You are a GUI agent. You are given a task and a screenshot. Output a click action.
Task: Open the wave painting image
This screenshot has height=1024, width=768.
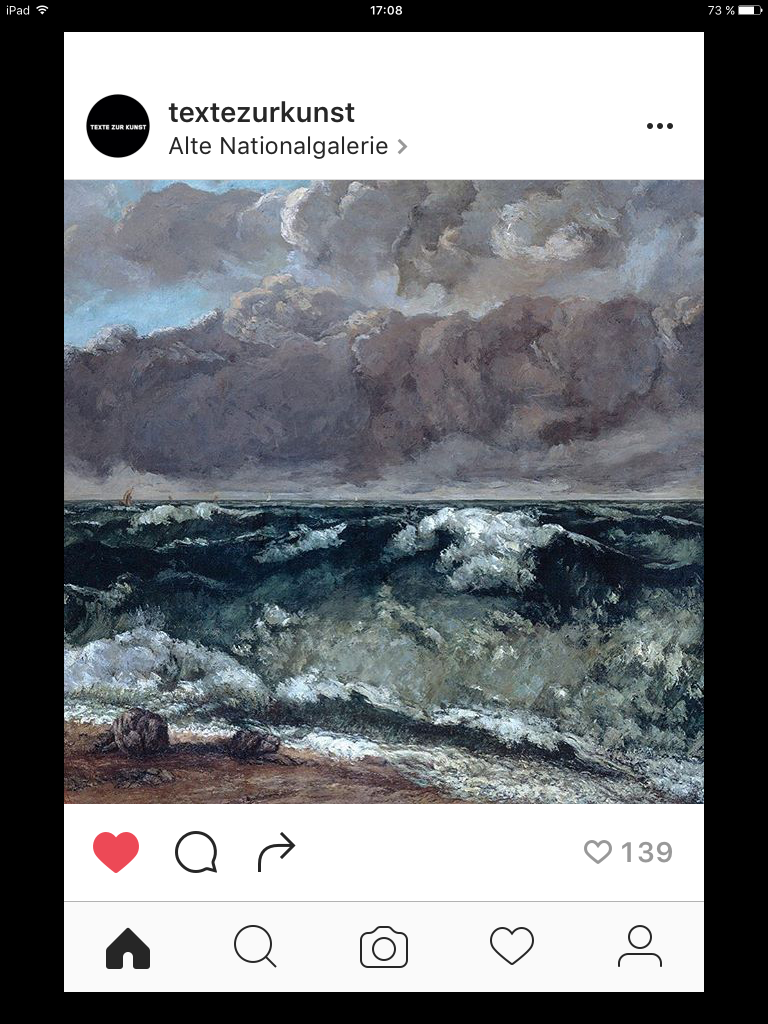point(384,491)
